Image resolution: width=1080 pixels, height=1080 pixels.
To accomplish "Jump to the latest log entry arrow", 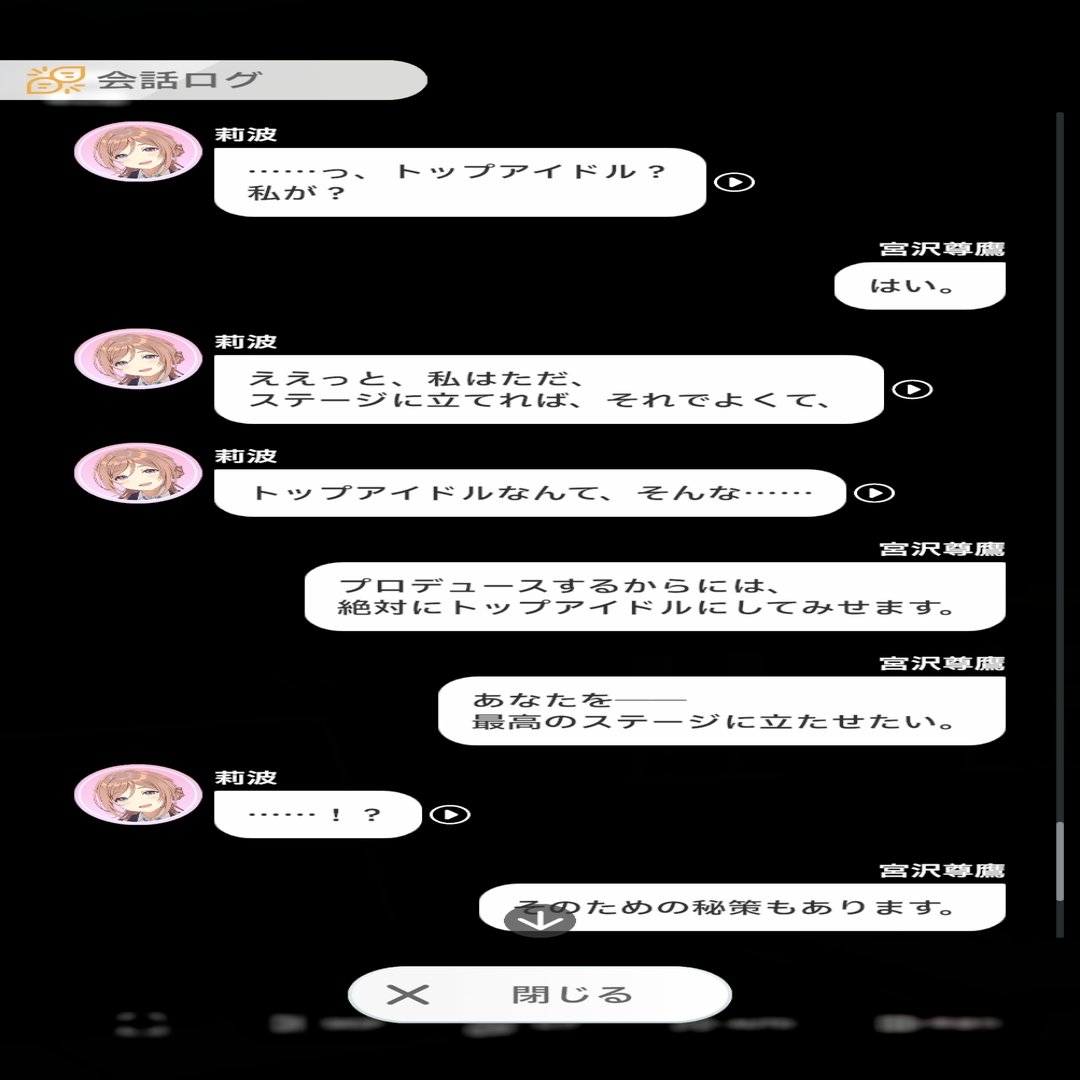I will click(540, 919).
